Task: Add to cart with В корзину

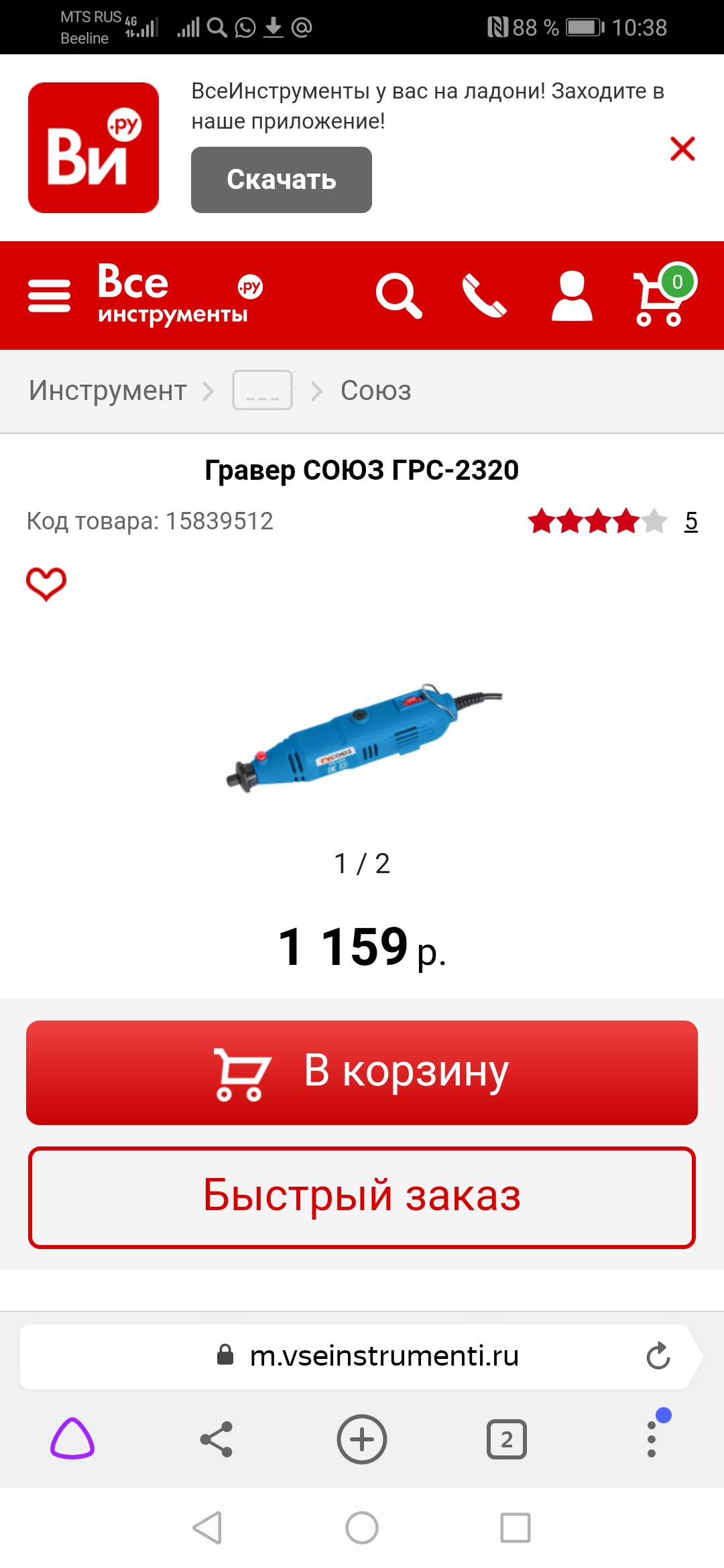Action: 362,1072
